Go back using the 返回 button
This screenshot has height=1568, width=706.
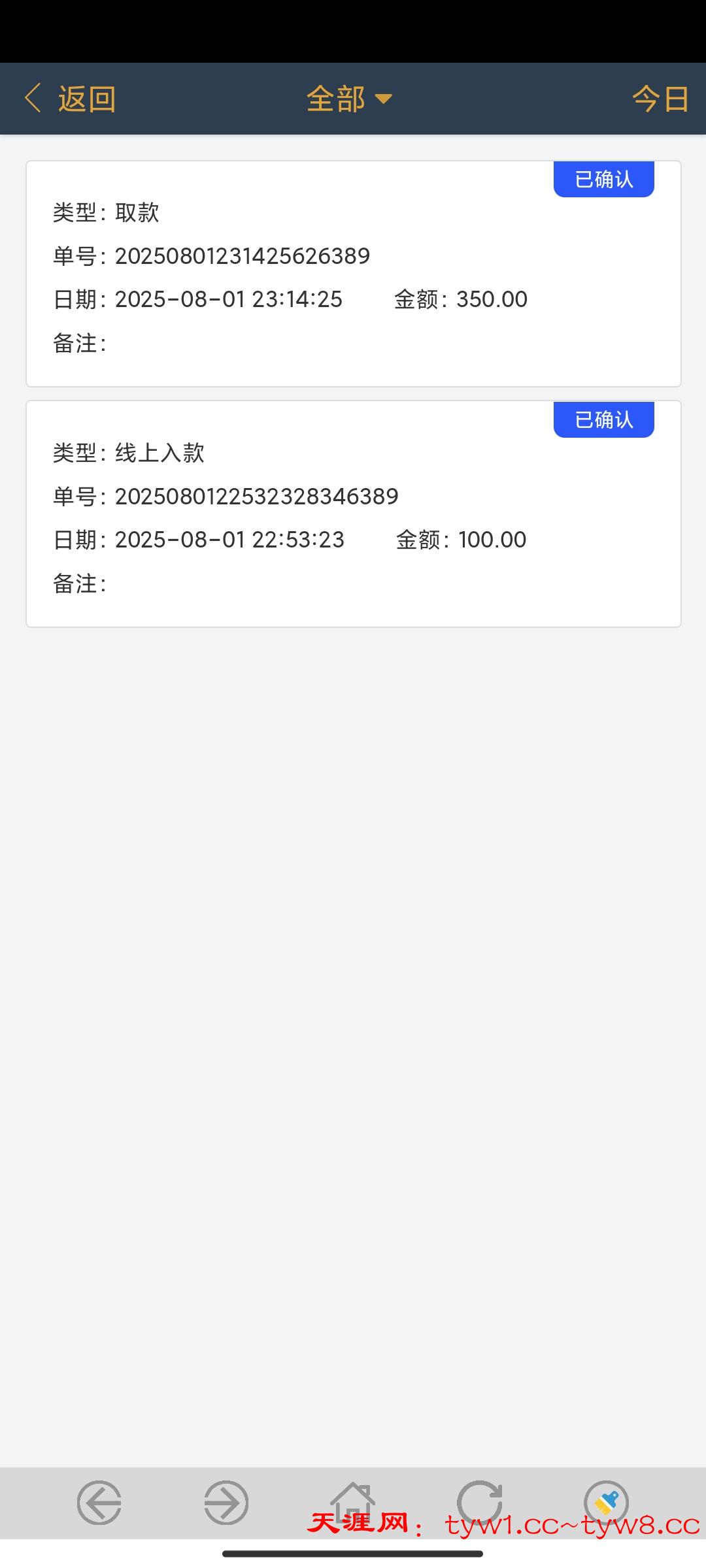click(x=71, y=99)
